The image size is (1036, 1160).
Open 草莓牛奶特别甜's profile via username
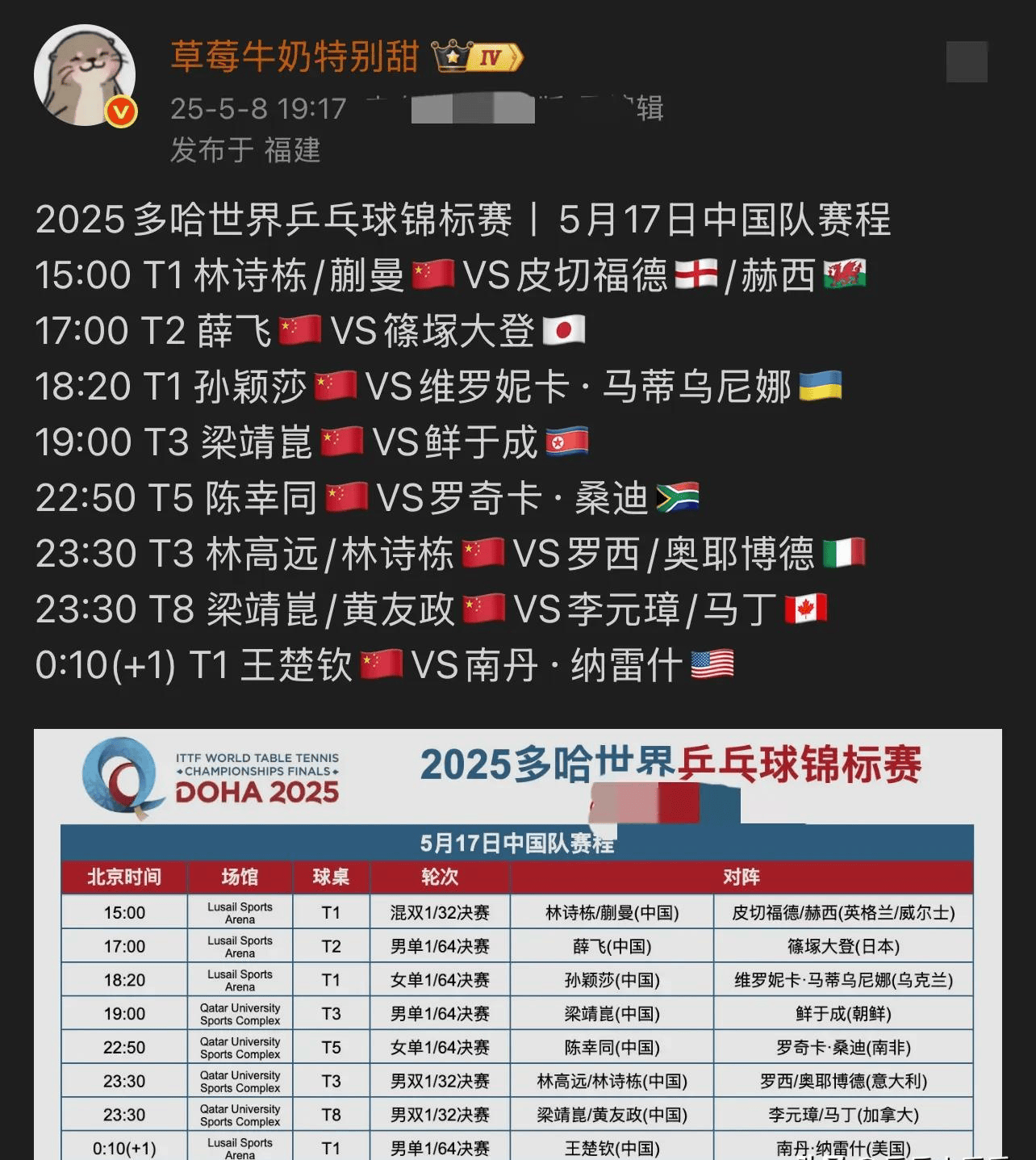(x=295, y=57)
